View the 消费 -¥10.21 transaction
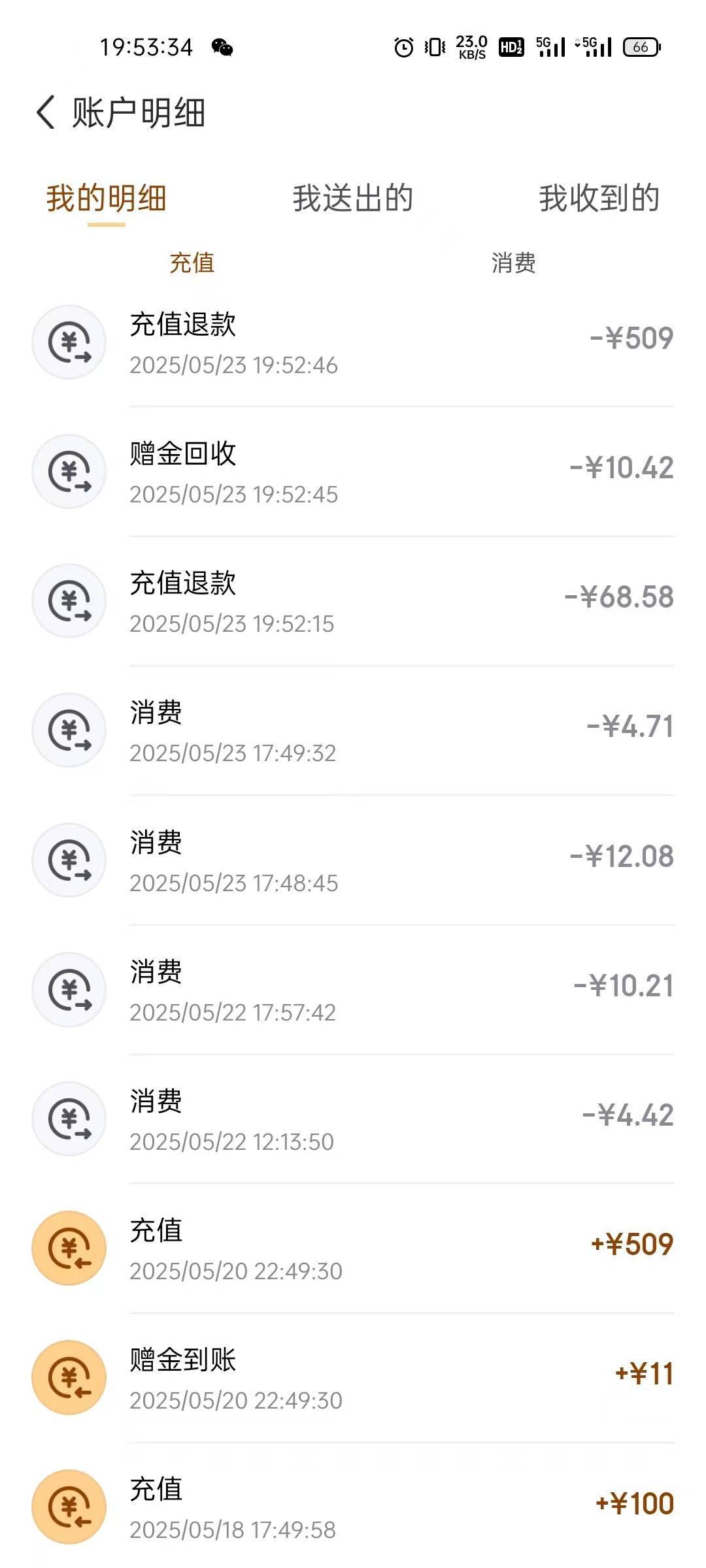The image size is (706, 1568). (353, 989)
